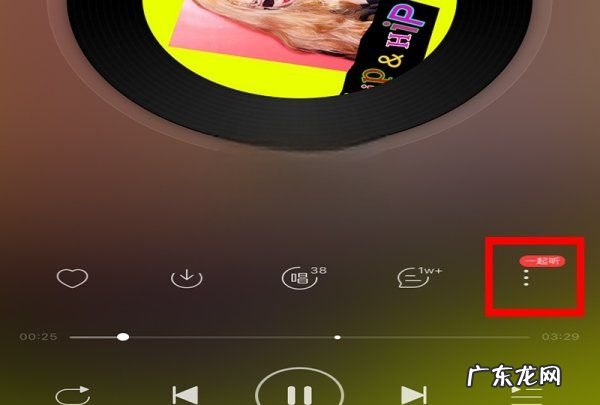Tap the playback progress bar
Screen dimensions: 600x405
[x=300, y=337]
